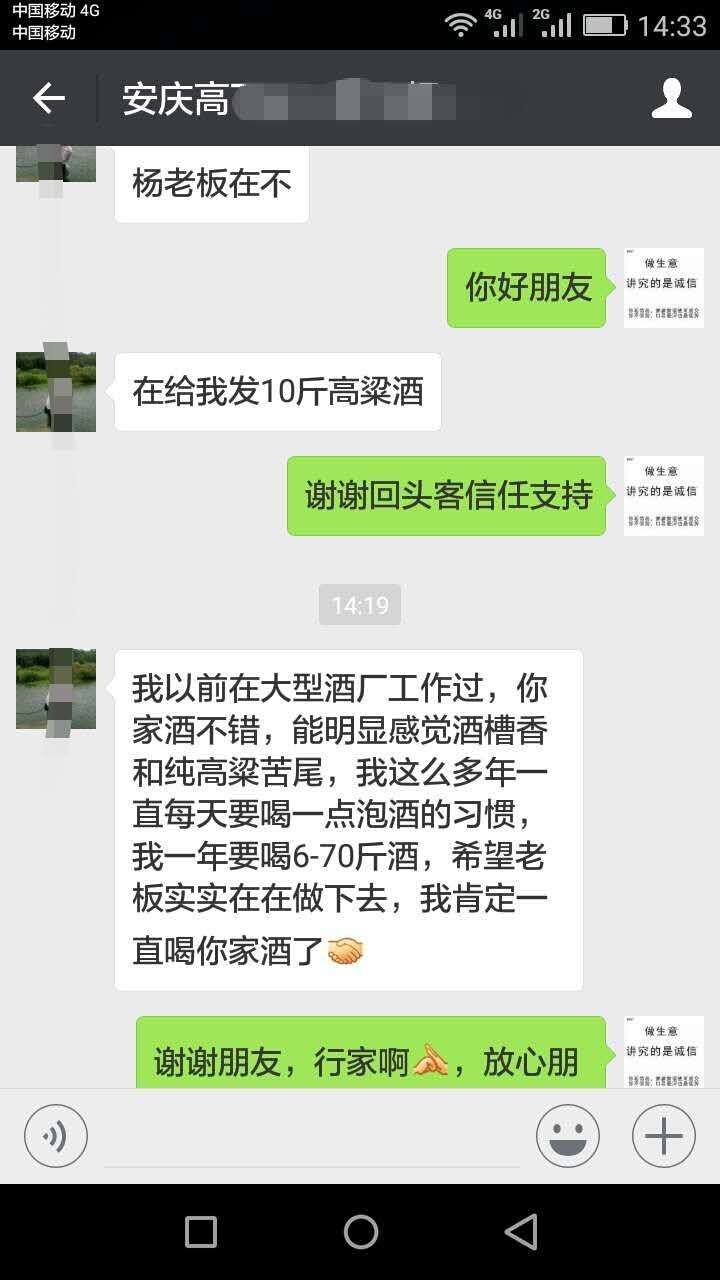Open own avatar beside 谢谢回头客信任支持
The width and height of the screenshot is (720, 1280).
(x=663, y=496)
